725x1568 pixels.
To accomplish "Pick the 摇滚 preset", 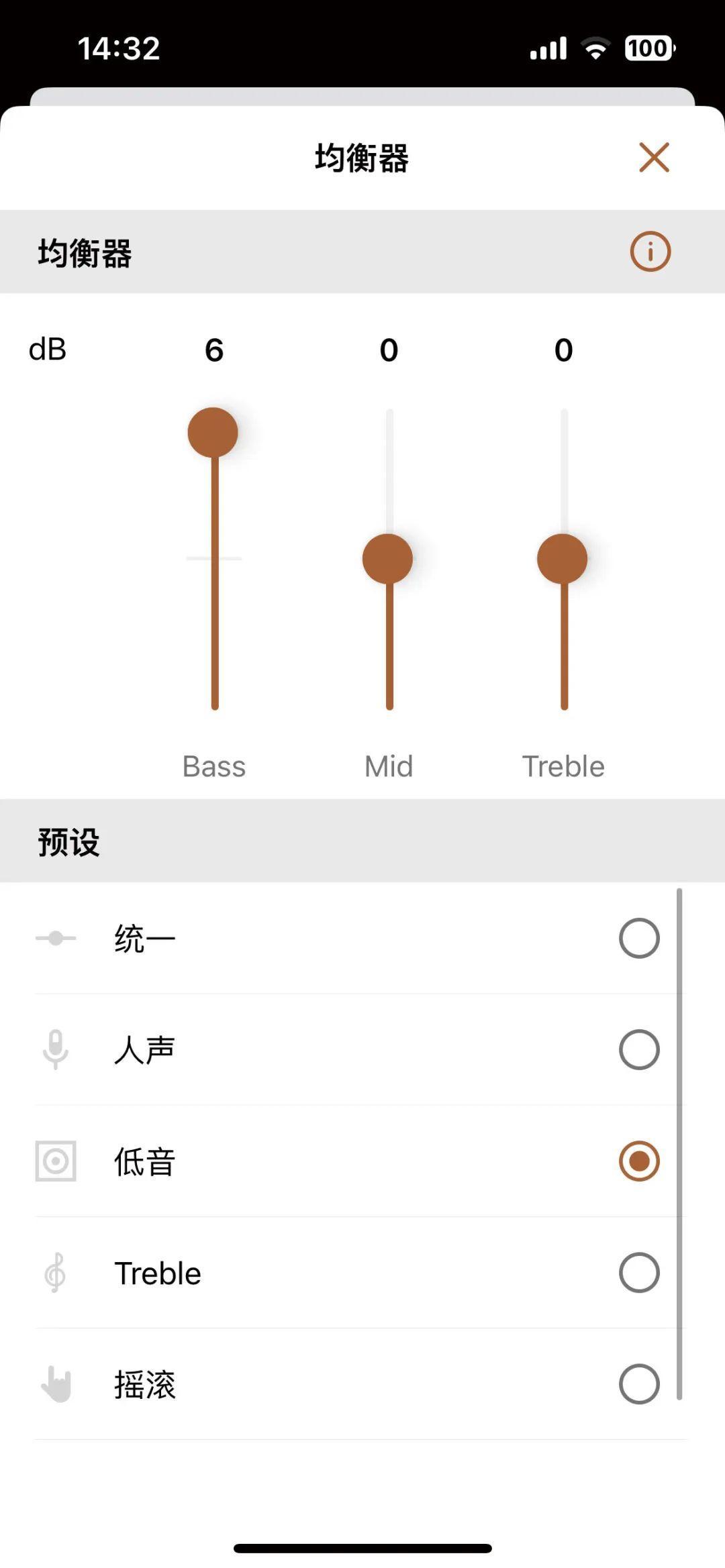I will 638,1383.
